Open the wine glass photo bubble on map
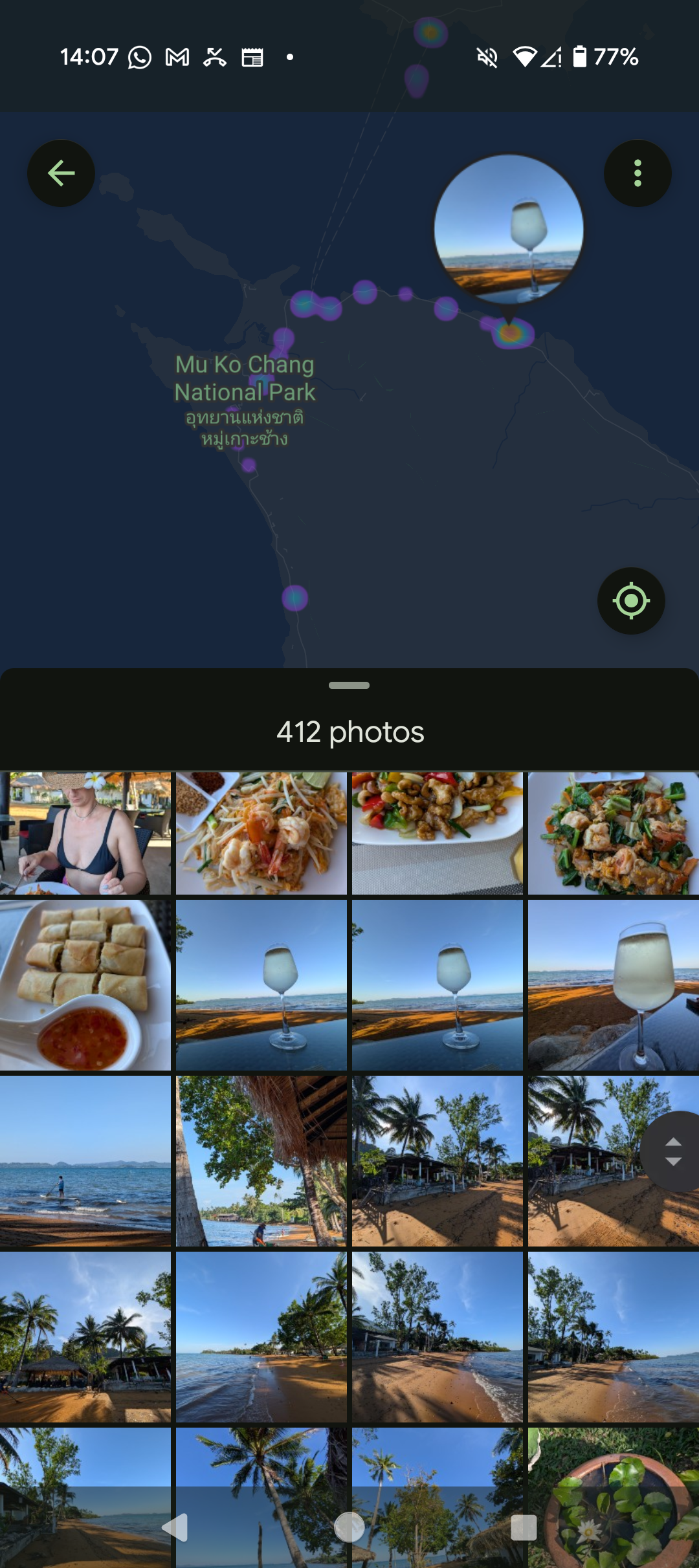Image resolution: width=699 pixels, height=1568 pixels. coord(509,228)
